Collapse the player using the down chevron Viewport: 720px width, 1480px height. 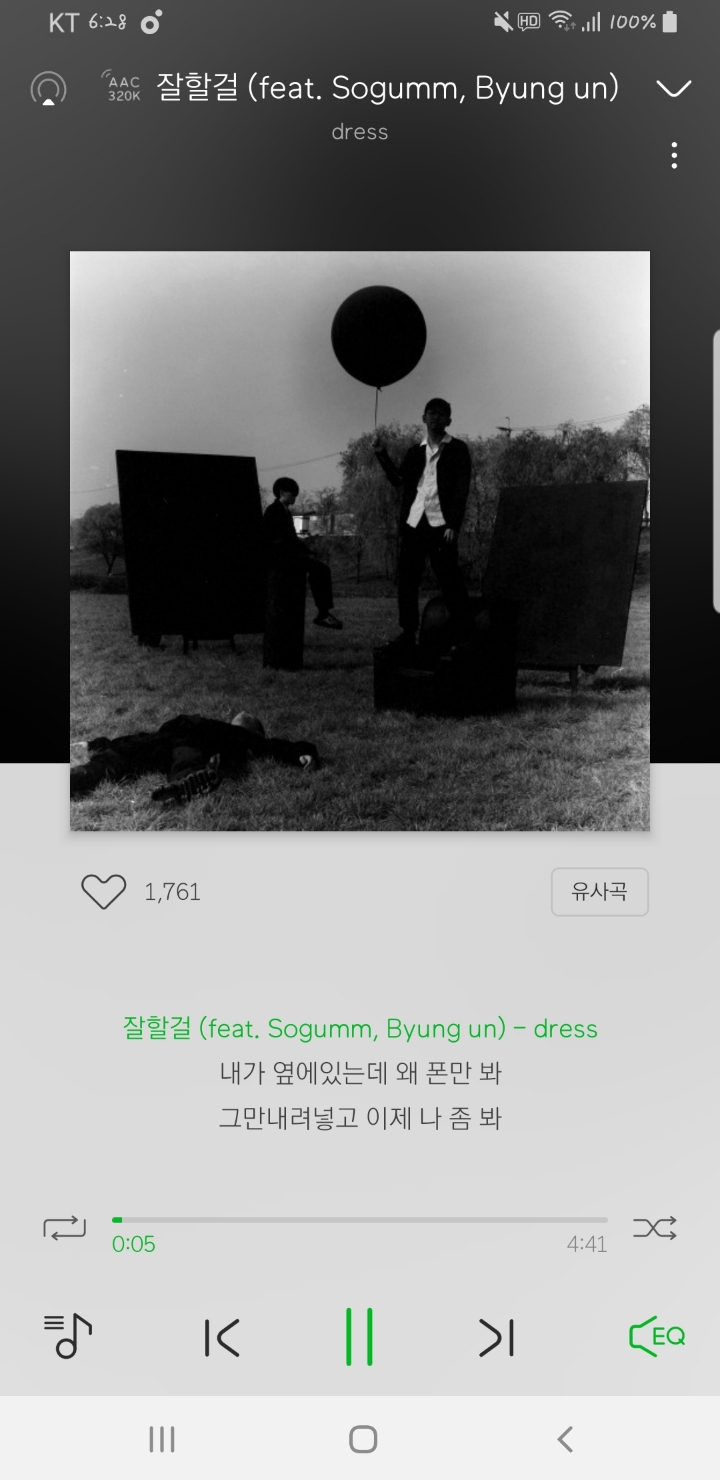tap(672, 88)
